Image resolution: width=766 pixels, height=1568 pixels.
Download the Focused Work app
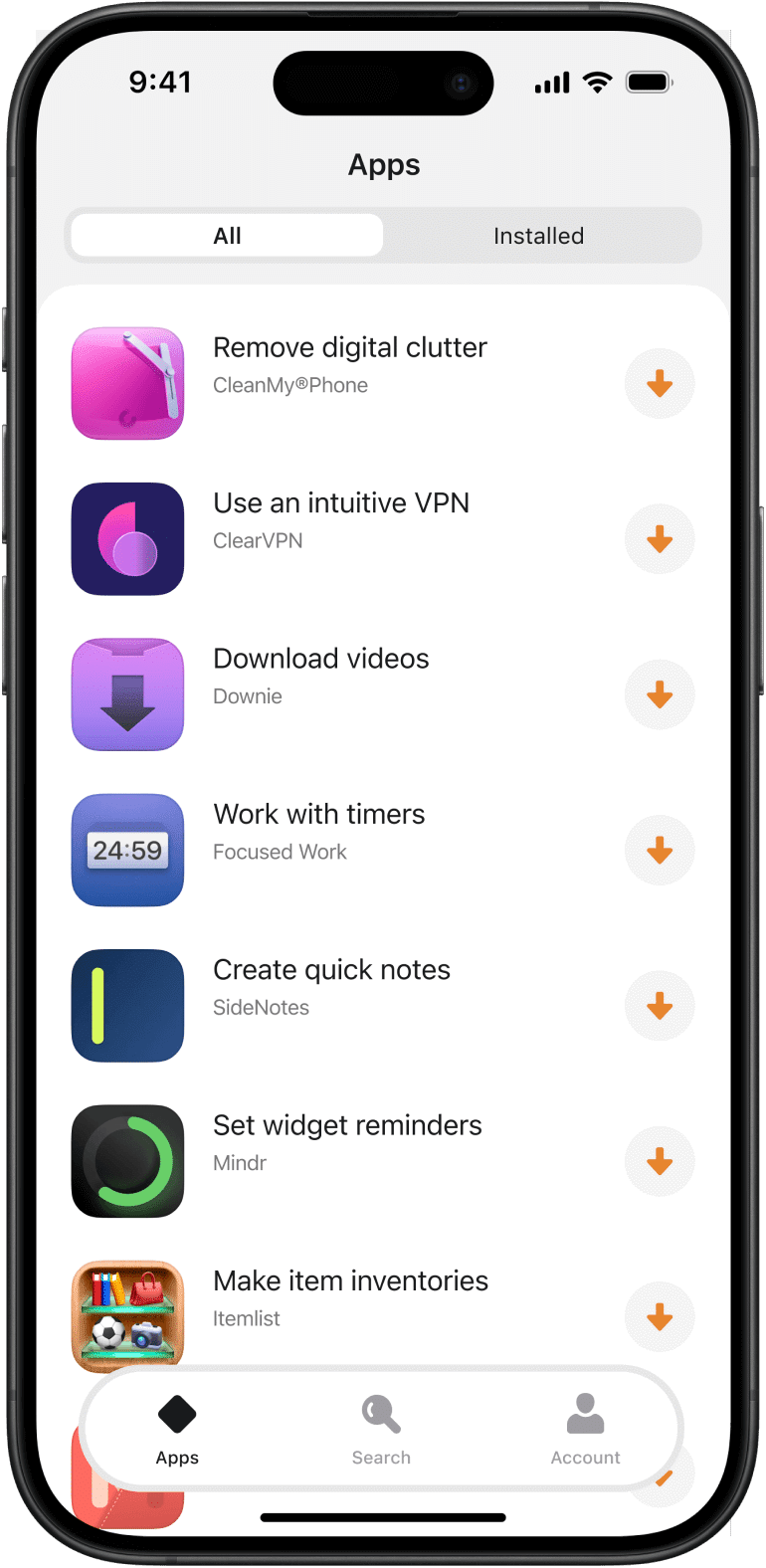coord(660,851)
